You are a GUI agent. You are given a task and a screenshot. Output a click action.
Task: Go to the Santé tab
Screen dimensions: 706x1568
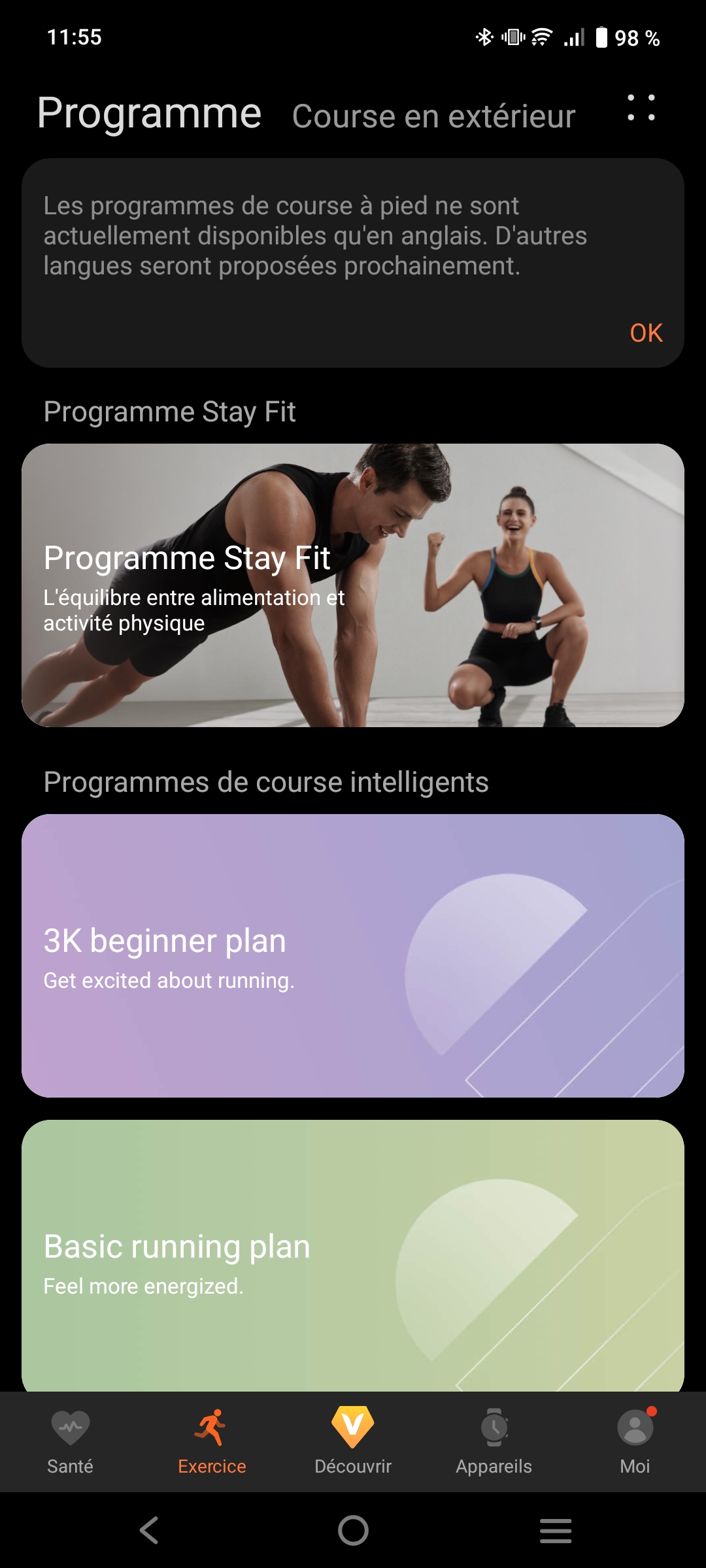(70, 1441)
